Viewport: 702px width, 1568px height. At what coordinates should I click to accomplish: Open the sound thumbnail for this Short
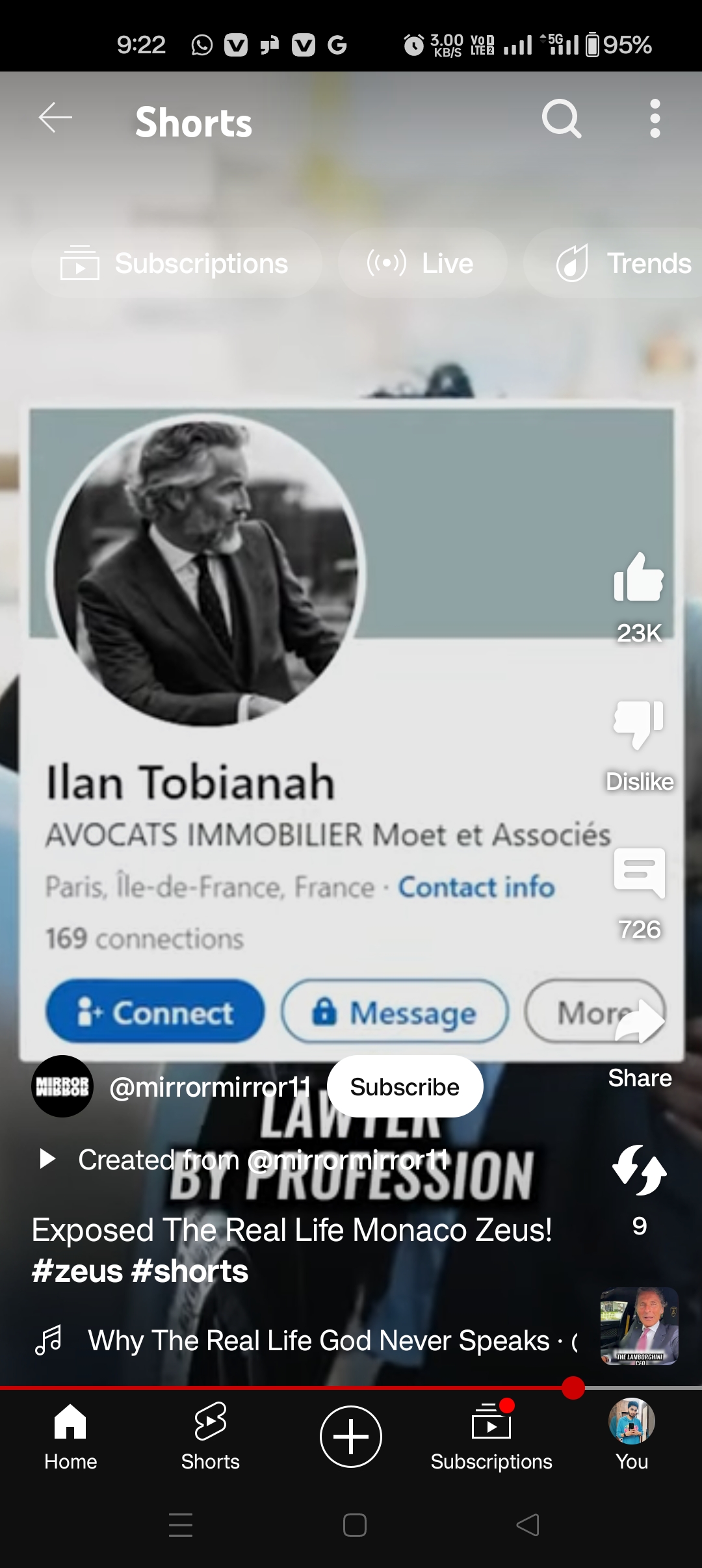tap(640, 1326)
